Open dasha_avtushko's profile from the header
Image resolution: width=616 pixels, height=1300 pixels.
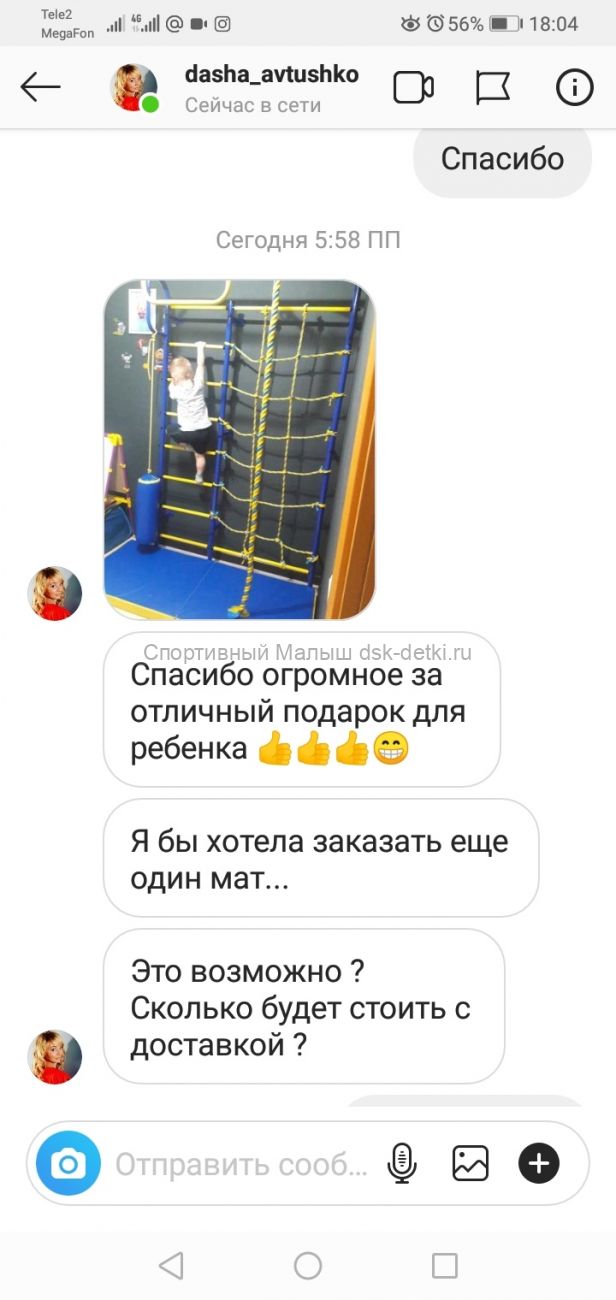coord(271,88)
